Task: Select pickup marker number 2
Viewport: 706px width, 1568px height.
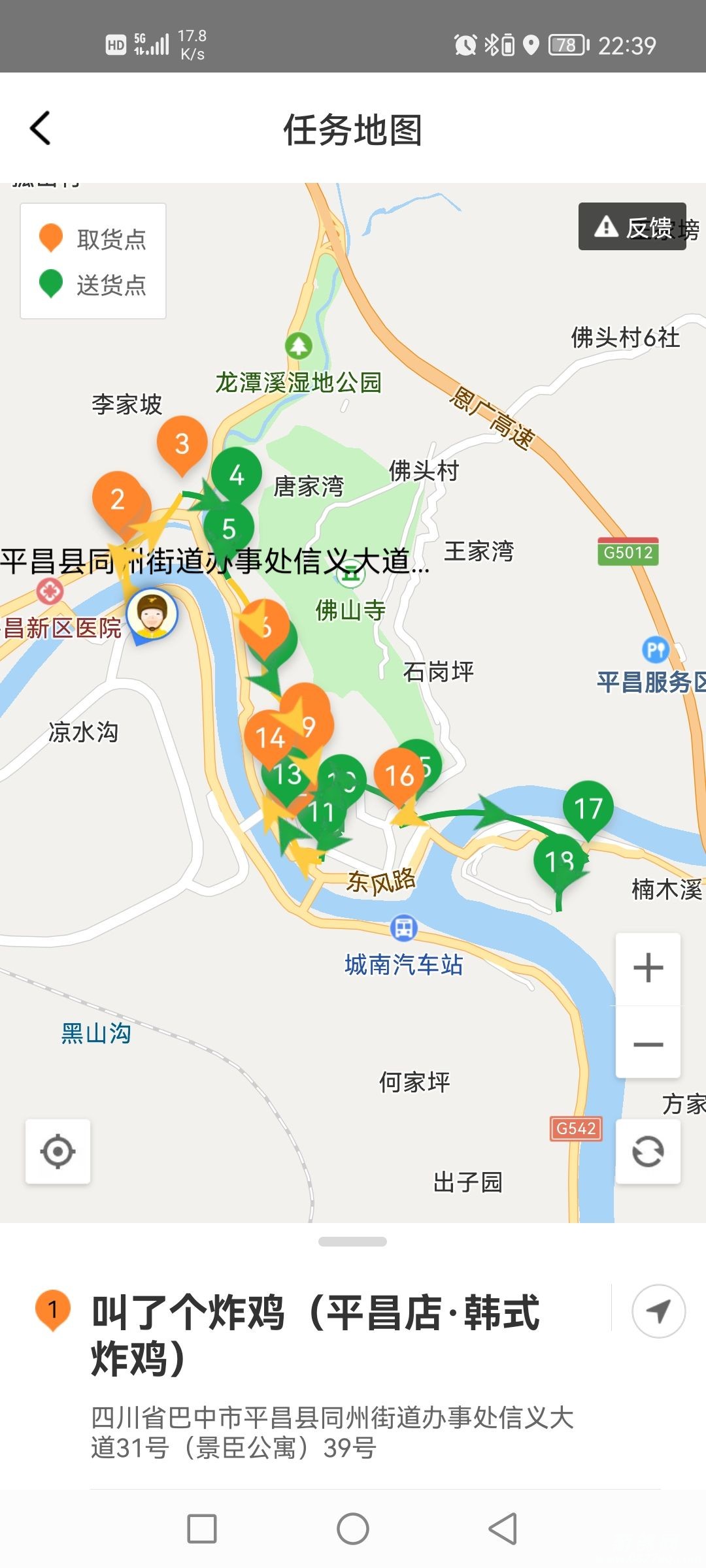Action: coord(117,498)
